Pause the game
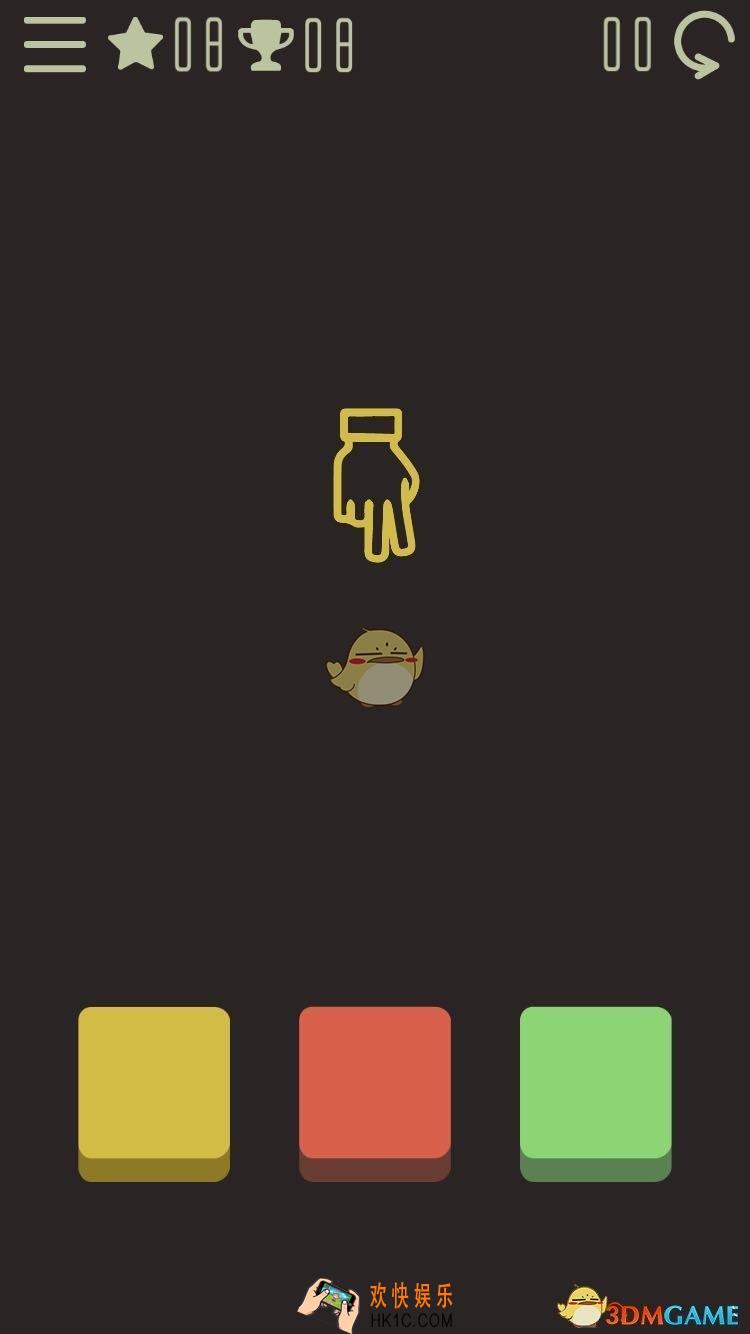 pos(627,45)
